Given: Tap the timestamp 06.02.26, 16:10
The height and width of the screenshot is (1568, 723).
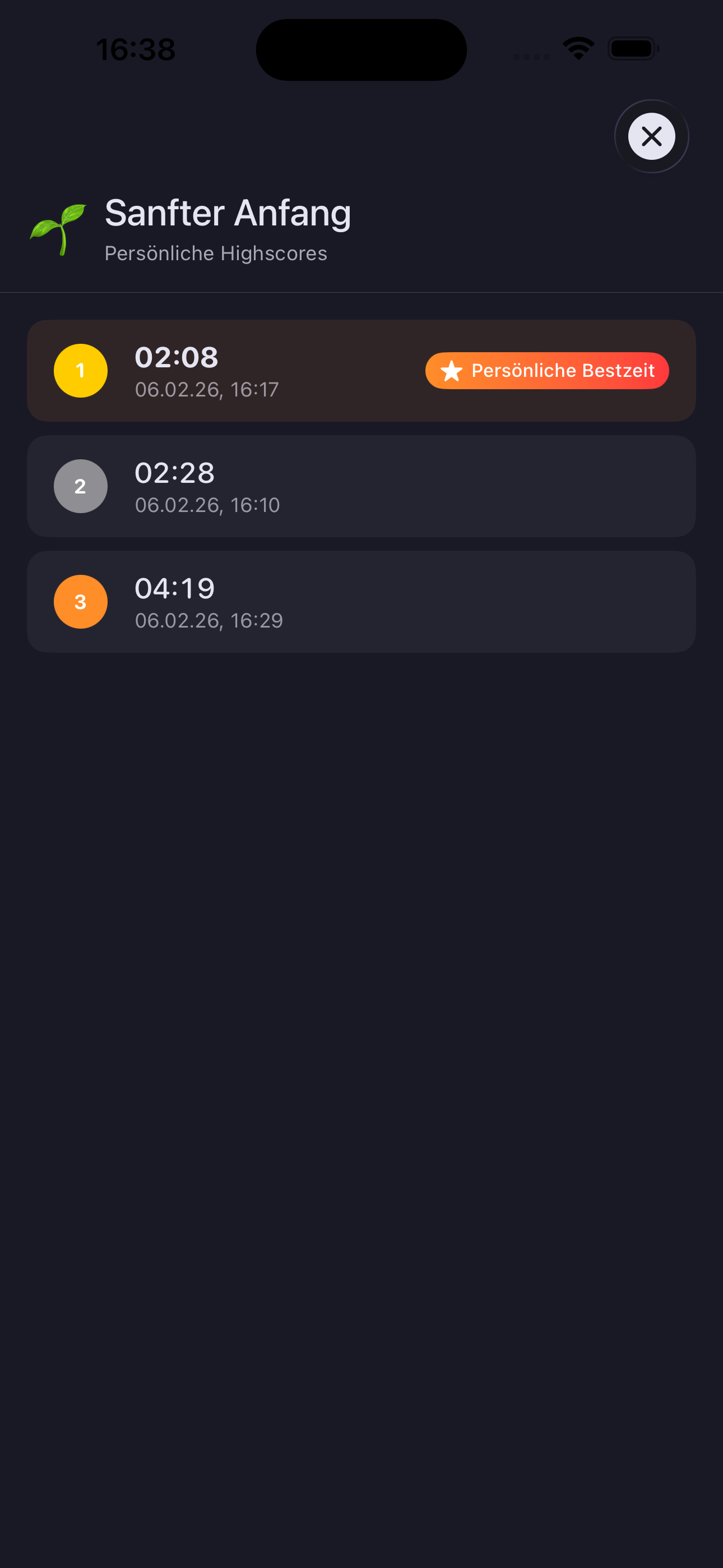Looking at the screenshot, I should coord(207,504).
